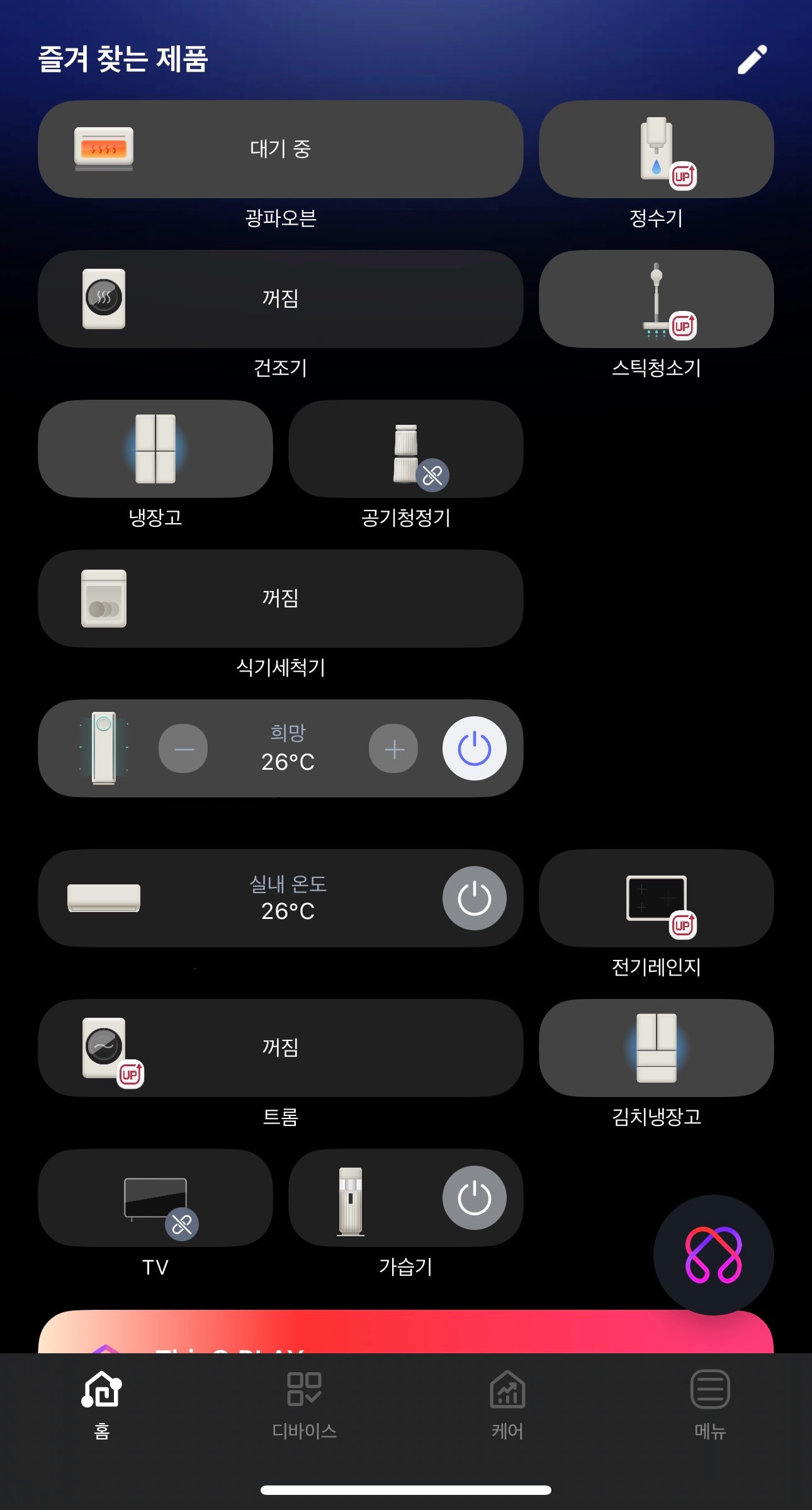Open the 공기청정기 card

pos(406,449)
